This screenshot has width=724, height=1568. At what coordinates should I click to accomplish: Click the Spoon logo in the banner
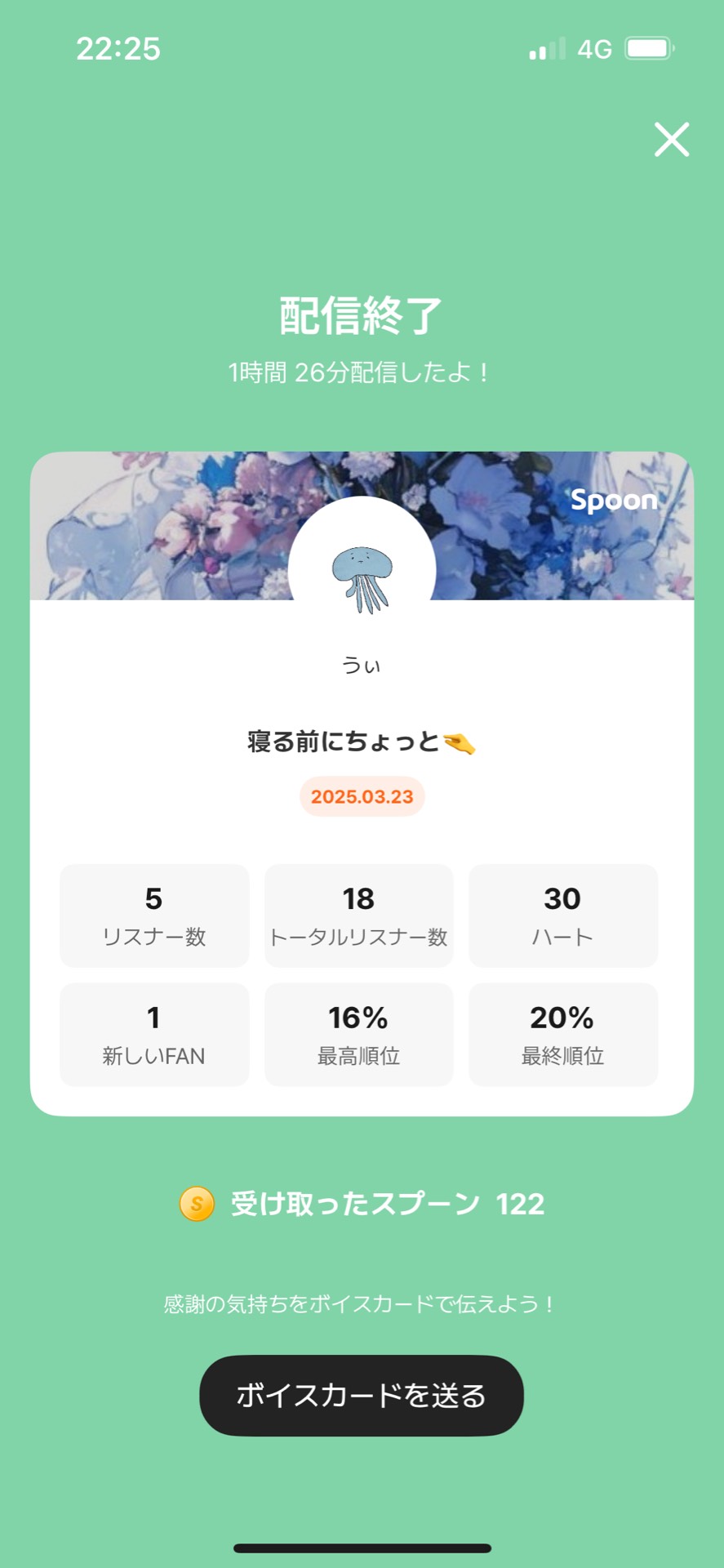(x=613, y=501)
